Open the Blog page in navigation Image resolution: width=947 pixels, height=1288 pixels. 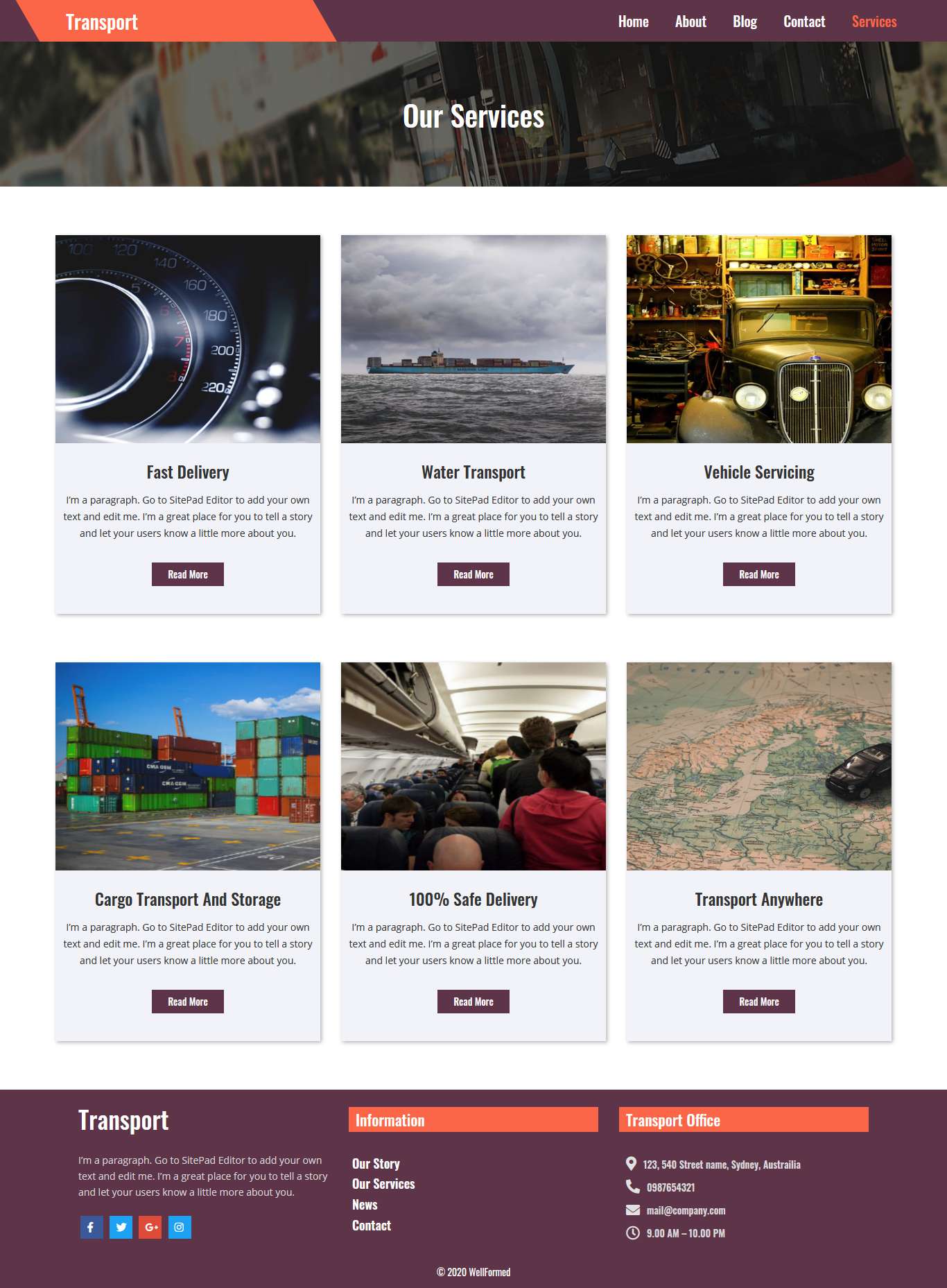(745, 22)
